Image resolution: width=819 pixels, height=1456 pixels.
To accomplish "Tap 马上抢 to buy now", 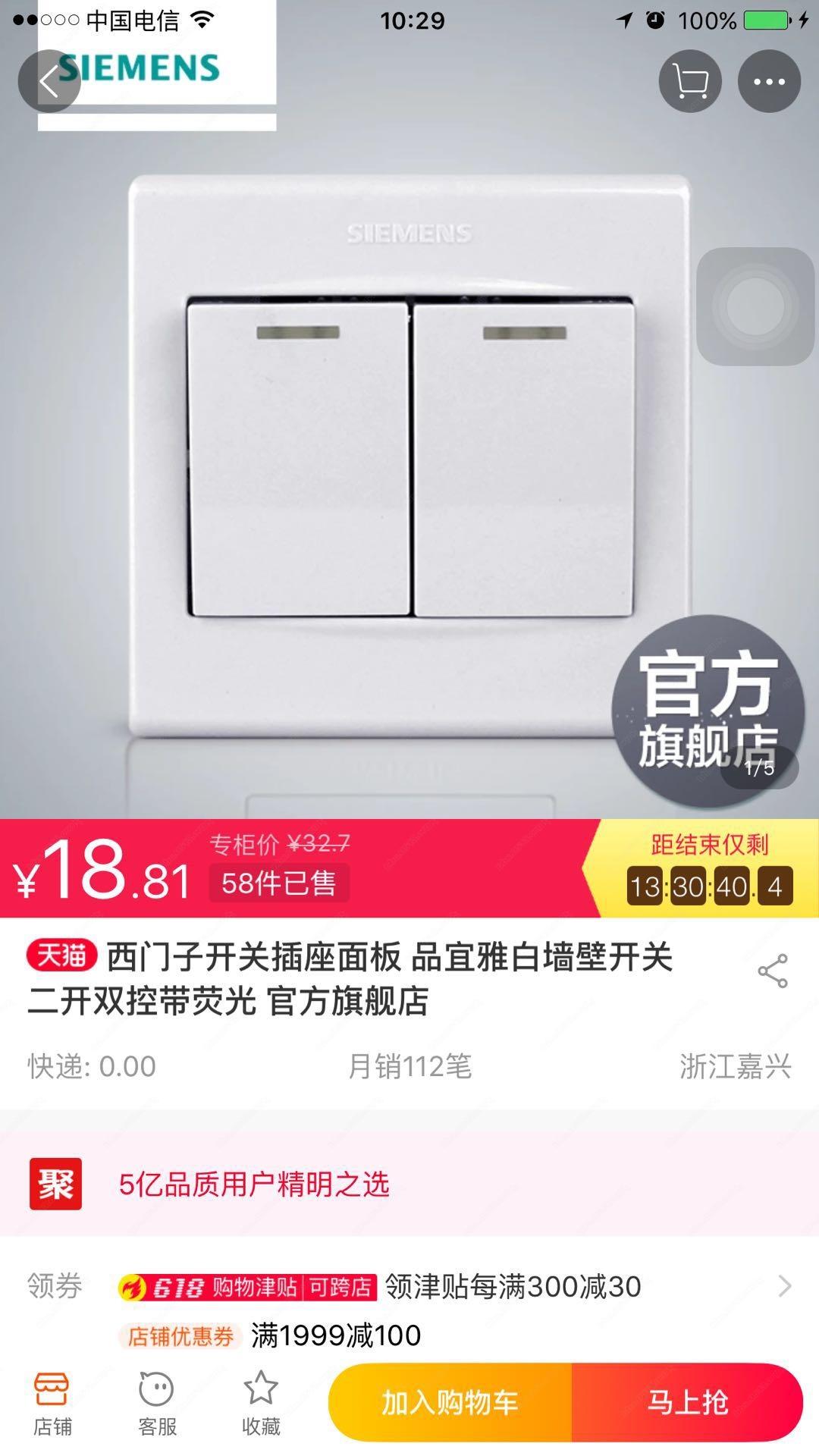I will pos(687,1402).
